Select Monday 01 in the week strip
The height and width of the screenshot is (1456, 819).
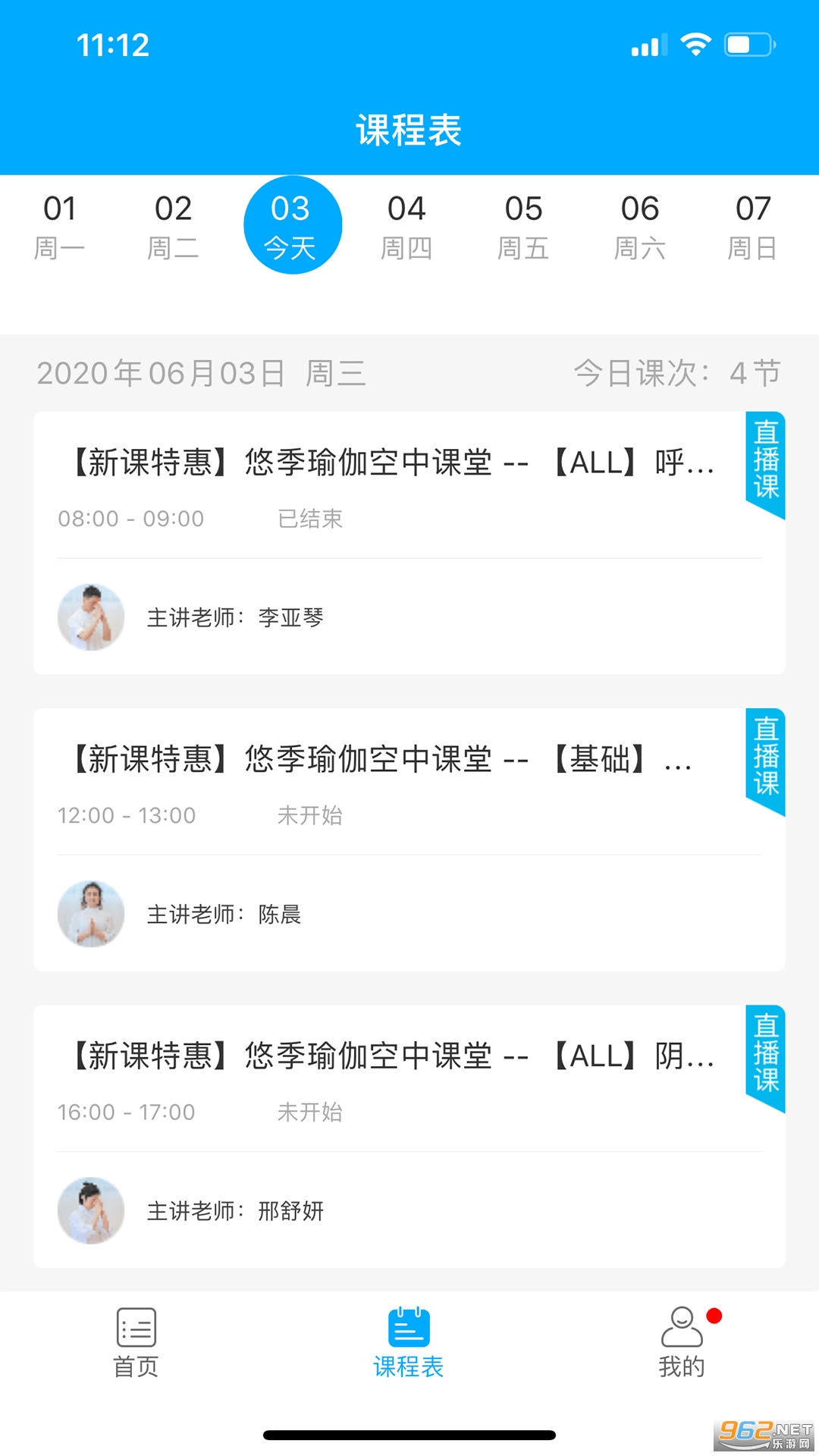59,226
